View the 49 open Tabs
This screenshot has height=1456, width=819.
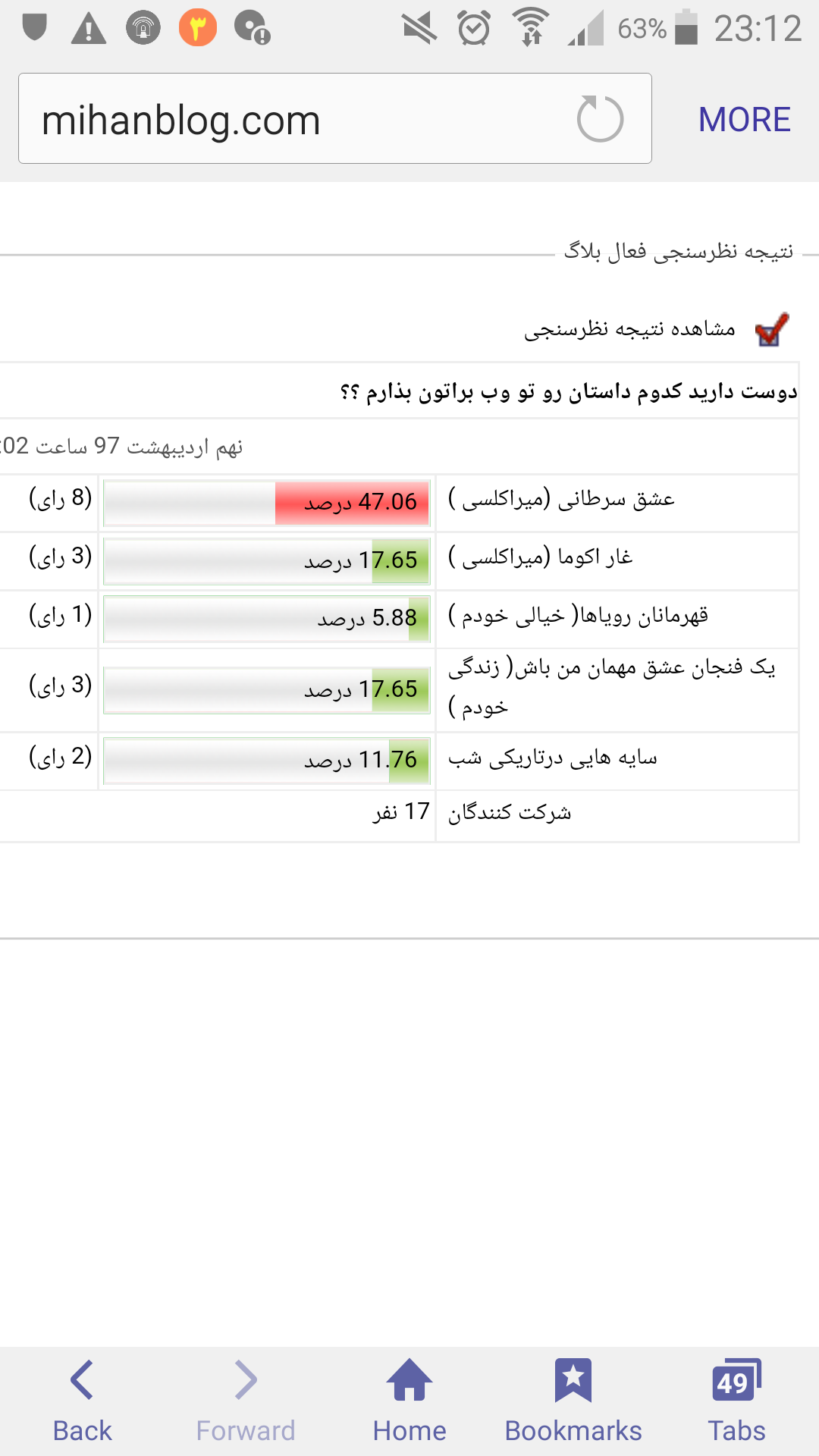click(x=736, y=1401)
